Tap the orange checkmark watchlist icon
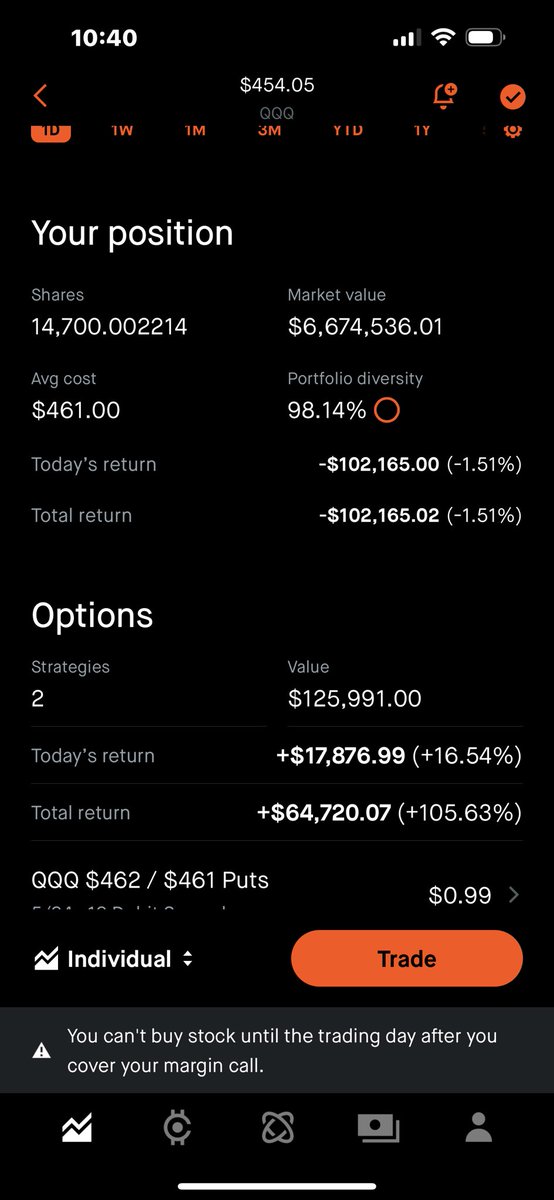 pyautogui.click(x=512, y=97)
